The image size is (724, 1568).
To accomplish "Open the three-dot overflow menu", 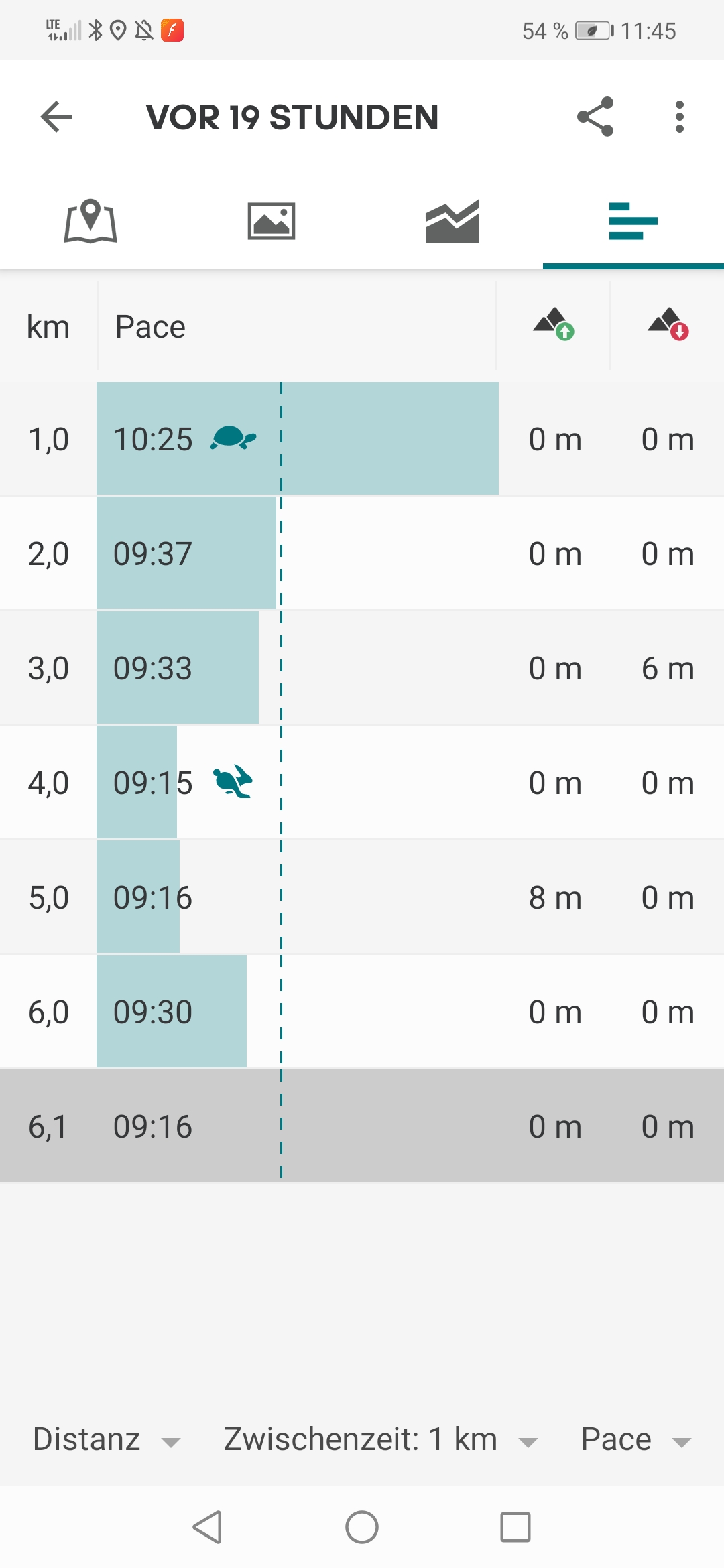I will [680, 117].
